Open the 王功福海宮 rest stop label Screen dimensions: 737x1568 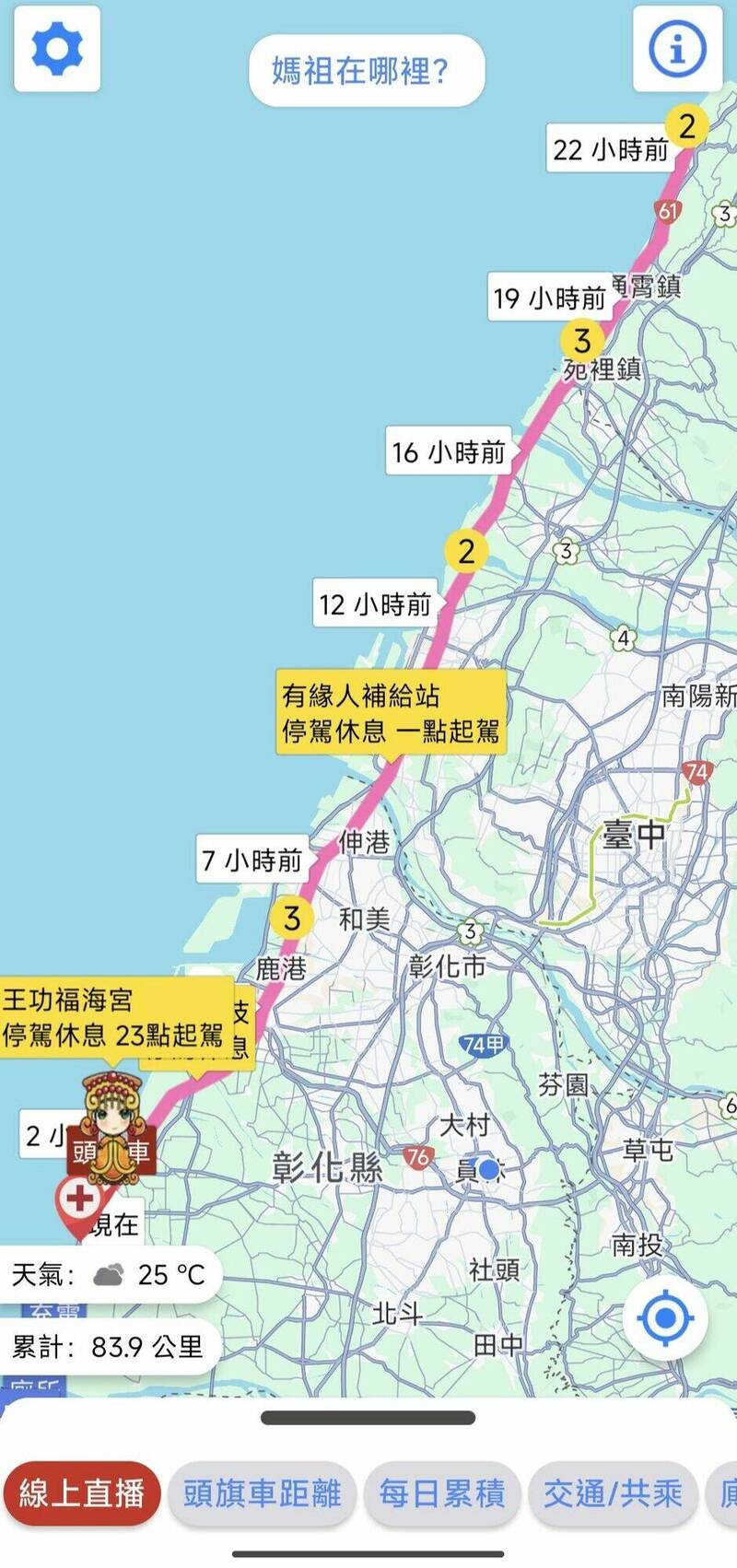coord(115,1018)
